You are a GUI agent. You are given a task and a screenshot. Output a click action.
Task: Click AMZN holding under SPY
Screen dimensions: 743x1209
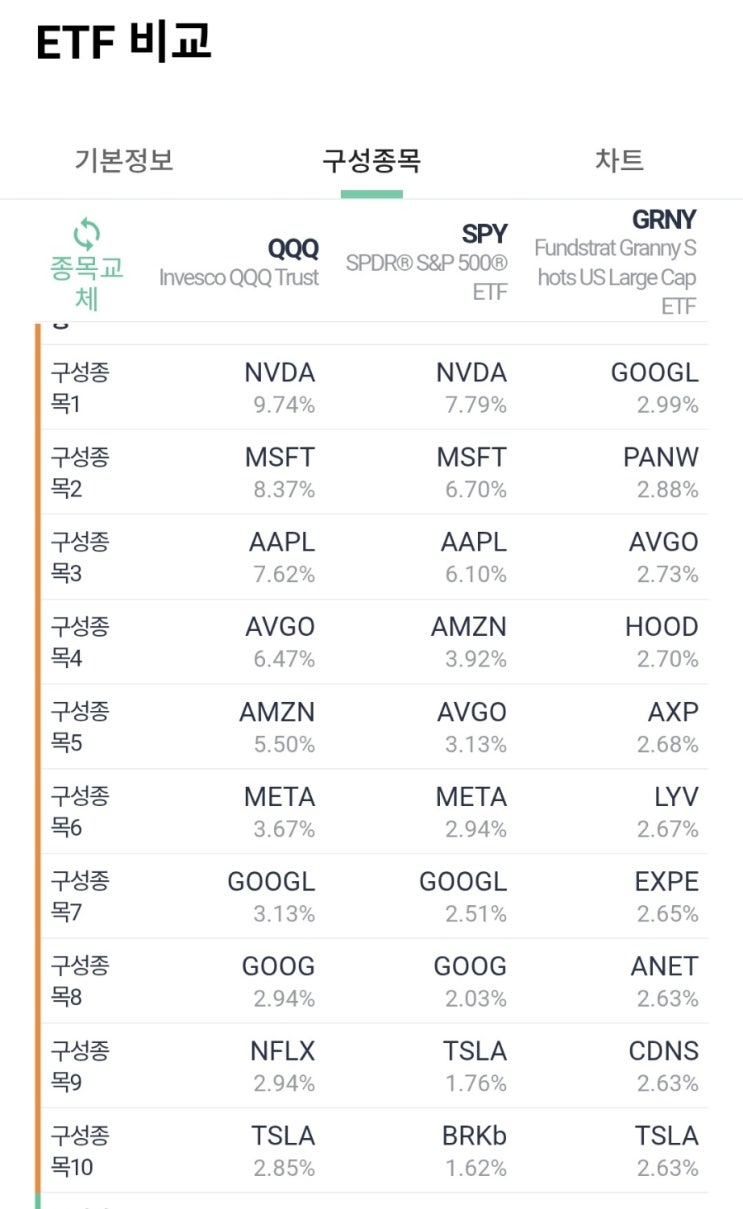tap(468, 627)
